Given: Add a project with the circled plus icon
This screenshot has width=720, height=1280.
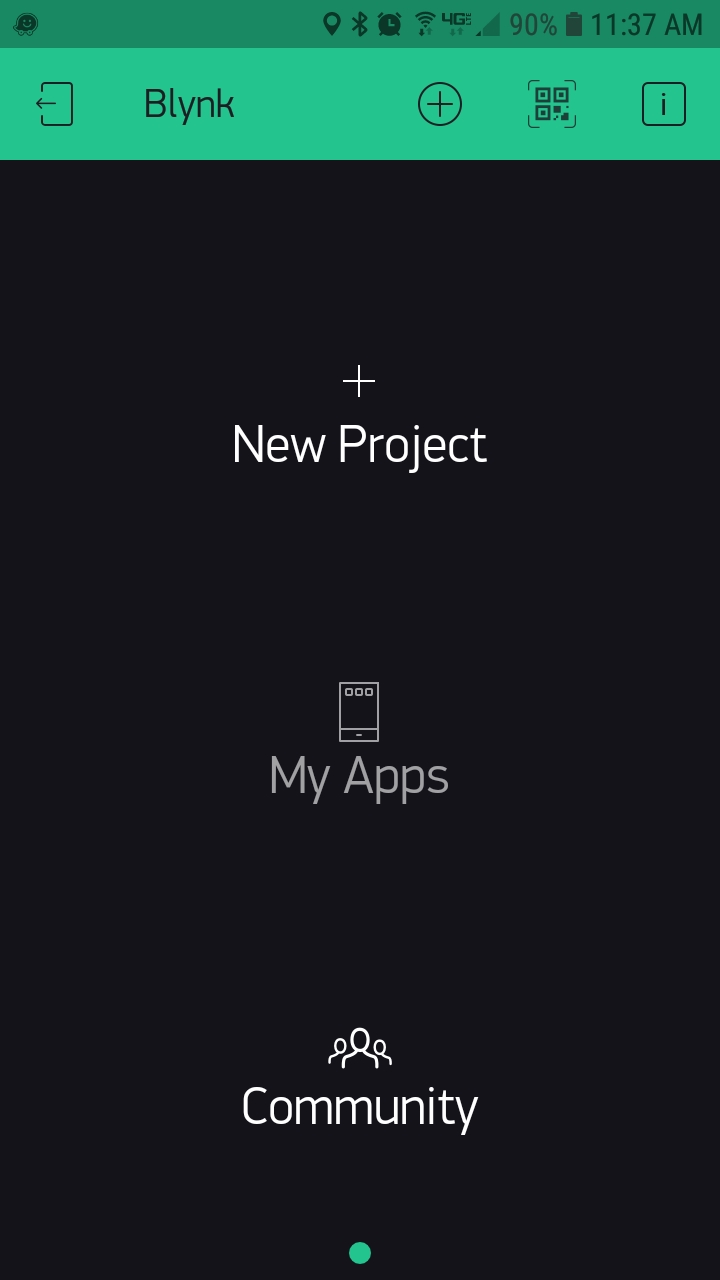Looking at the screenshot, I should tap(440, 104).
